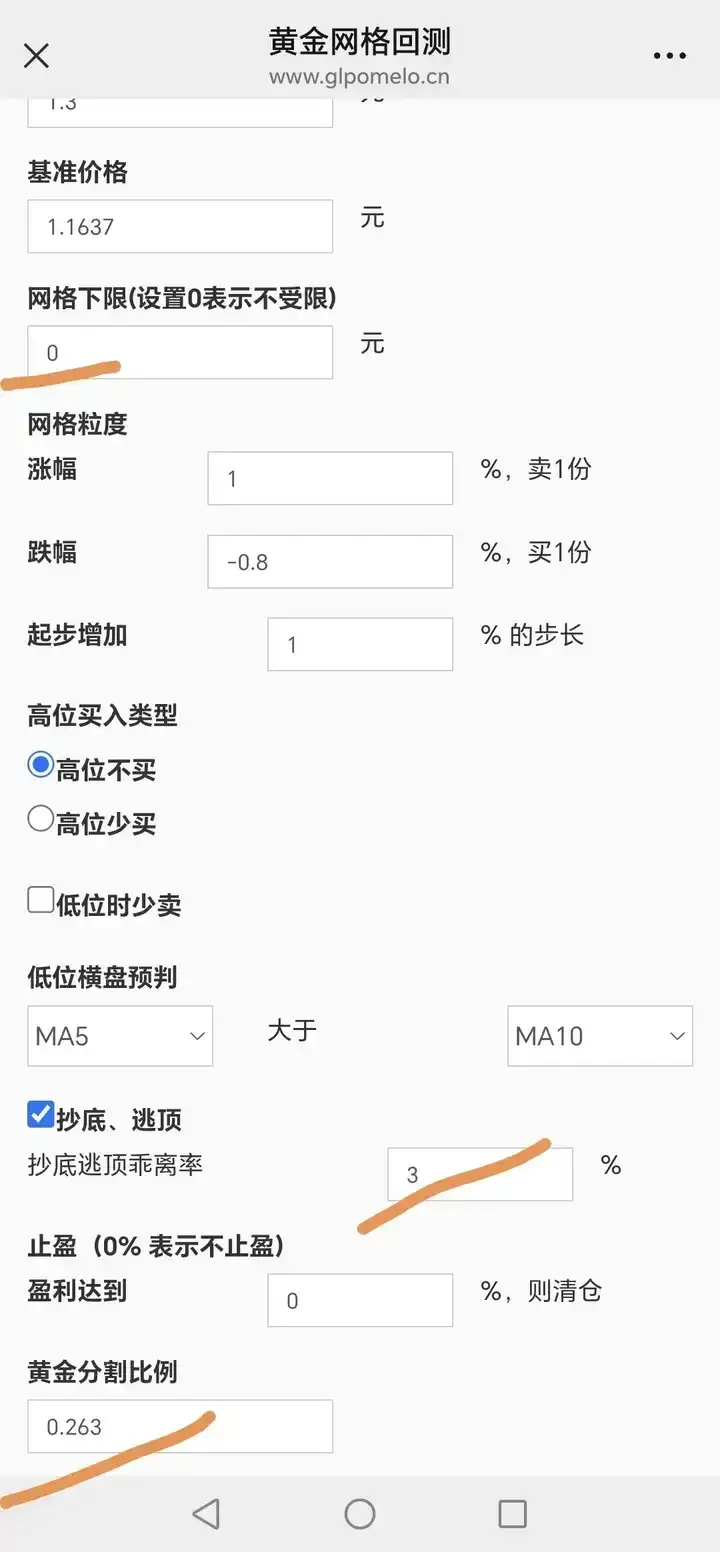
Task: Expand the MA10 dropdown
Action: pos(600,1036)
